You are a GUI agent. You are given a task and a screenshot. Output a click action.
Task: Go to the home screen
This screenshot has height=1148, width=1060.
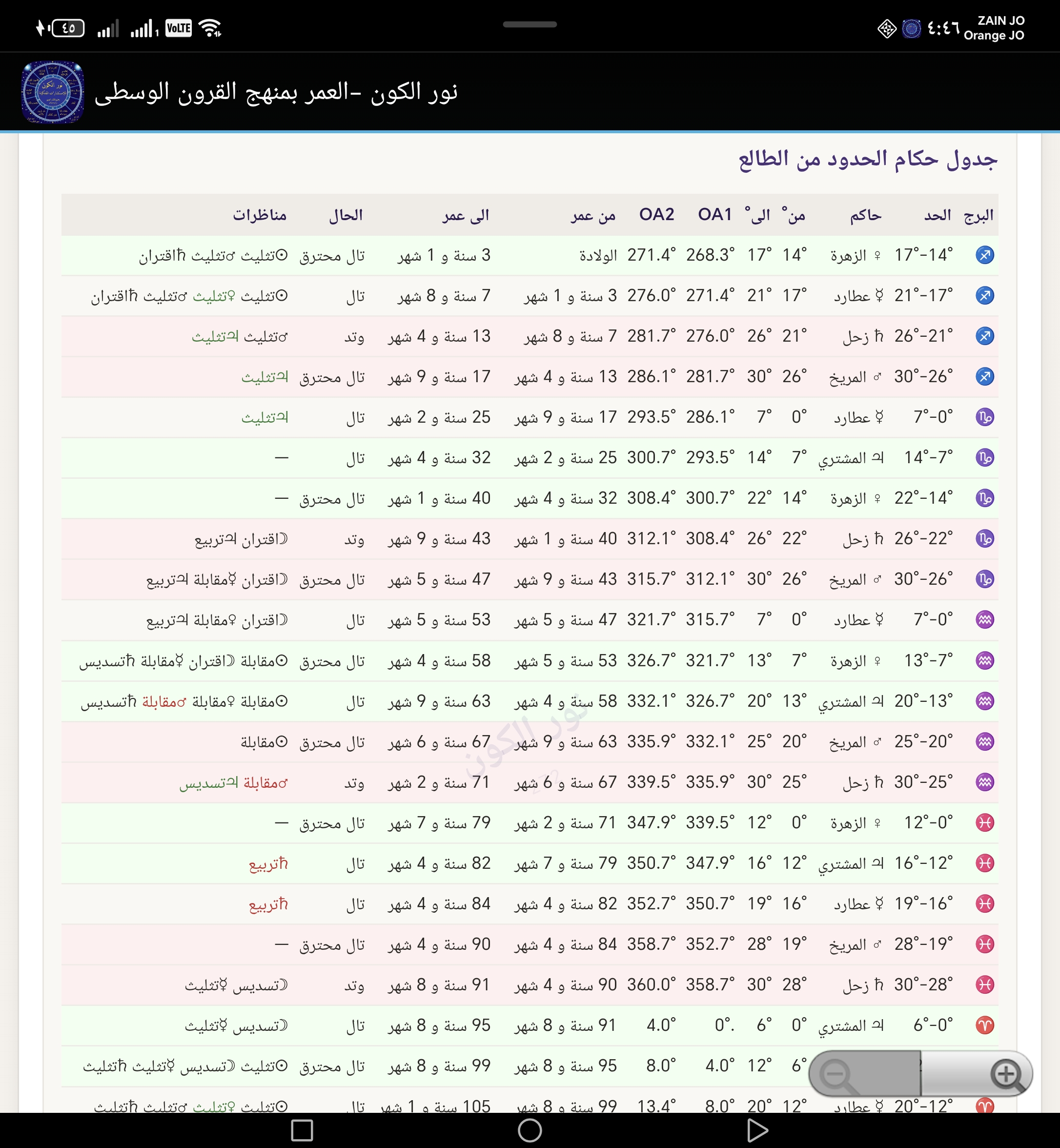pos(530,1130)
